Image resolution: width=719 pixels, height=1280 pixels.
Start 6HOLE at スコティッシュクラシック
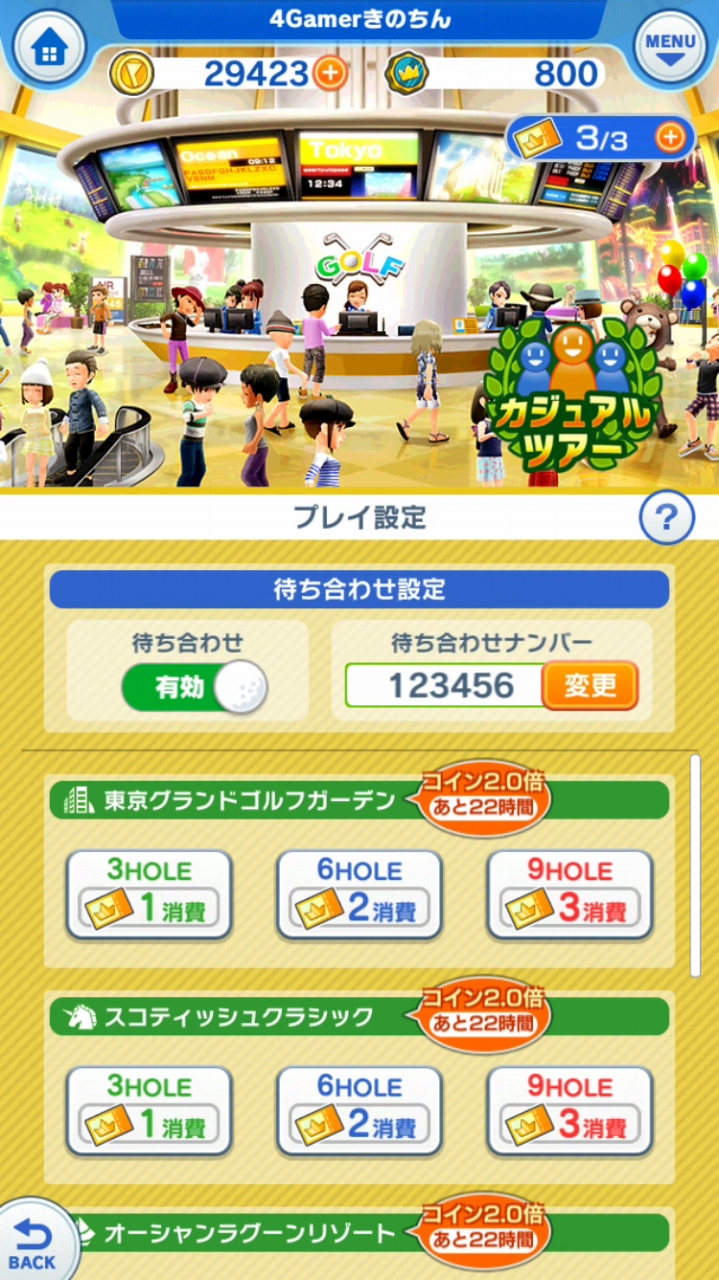(x=359, y=1110)
